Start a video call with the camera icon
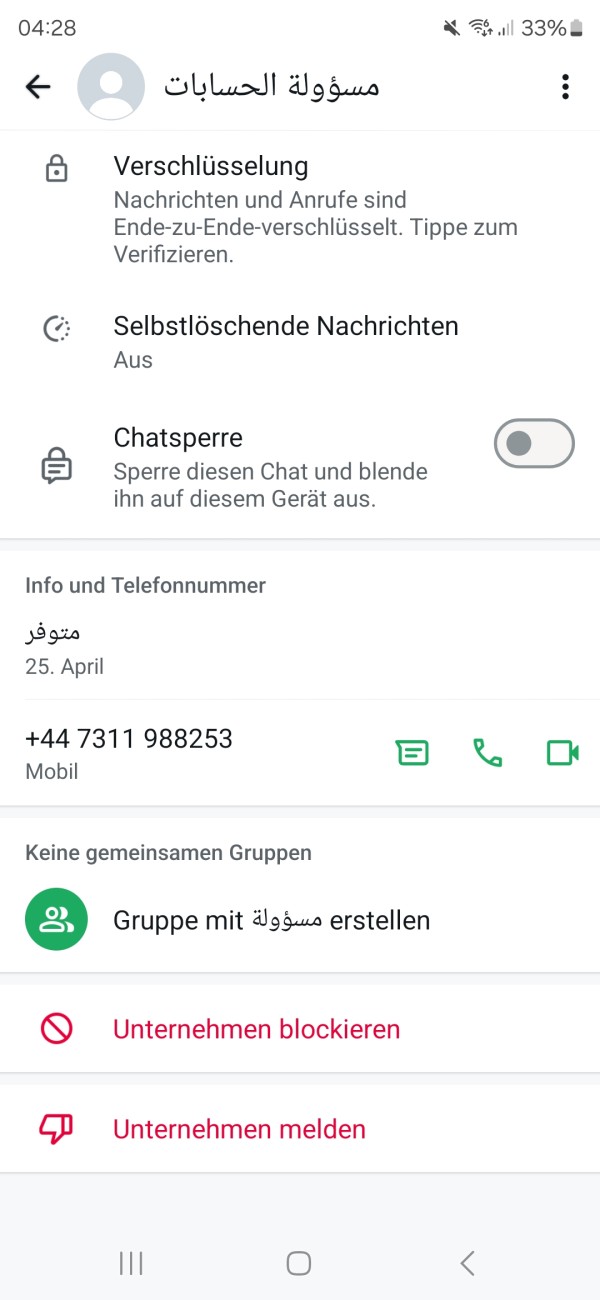 point(563,753)
